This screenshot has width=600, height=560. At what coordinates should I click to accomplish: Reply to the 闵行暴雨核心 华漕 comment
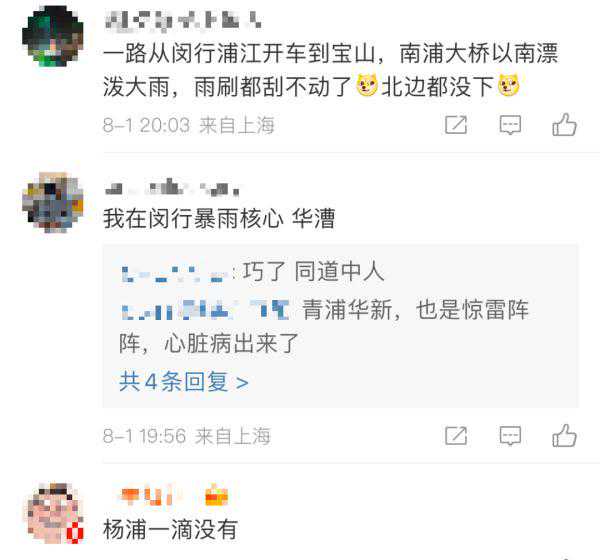tap(510, 436)
